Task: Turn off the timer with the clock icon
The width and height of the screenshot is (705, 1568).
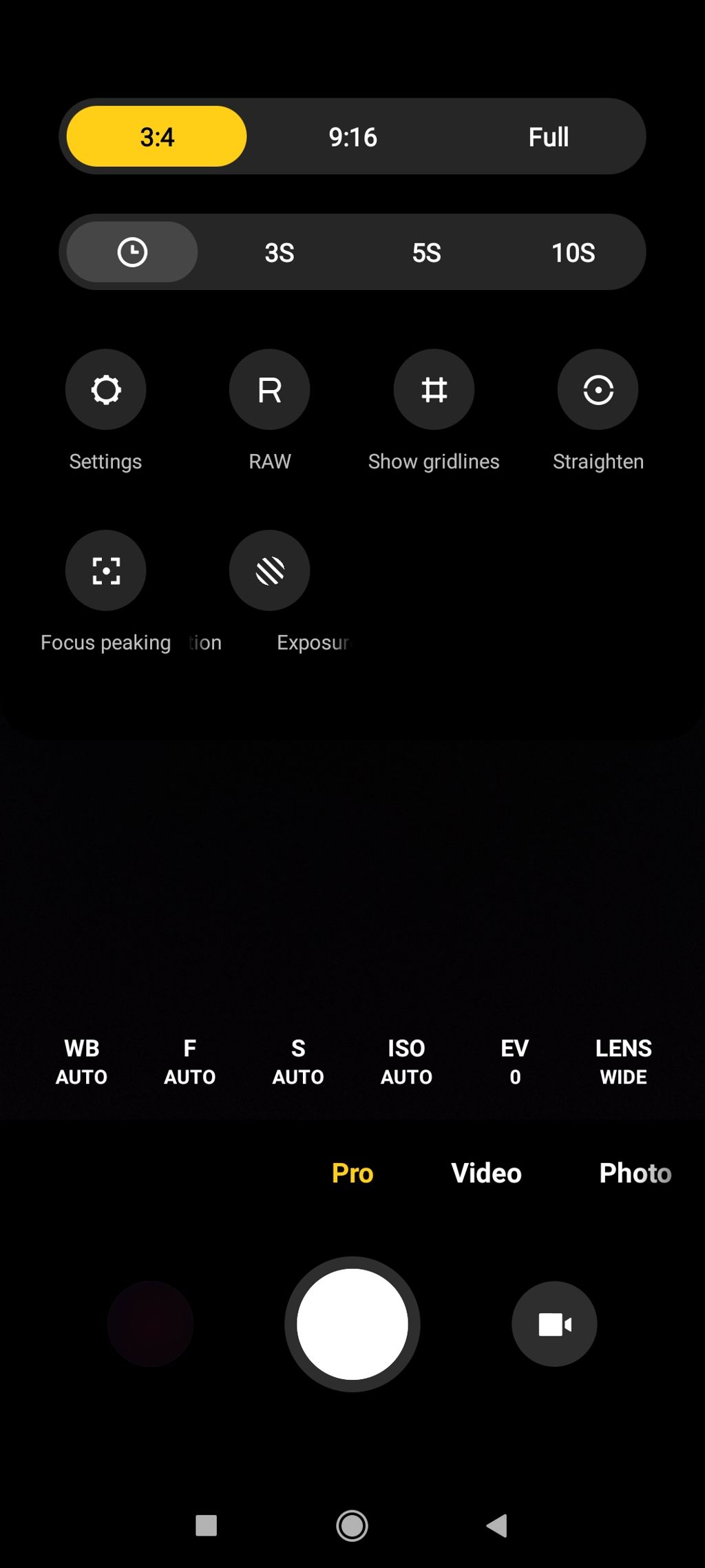Action: tap(132, 252)
